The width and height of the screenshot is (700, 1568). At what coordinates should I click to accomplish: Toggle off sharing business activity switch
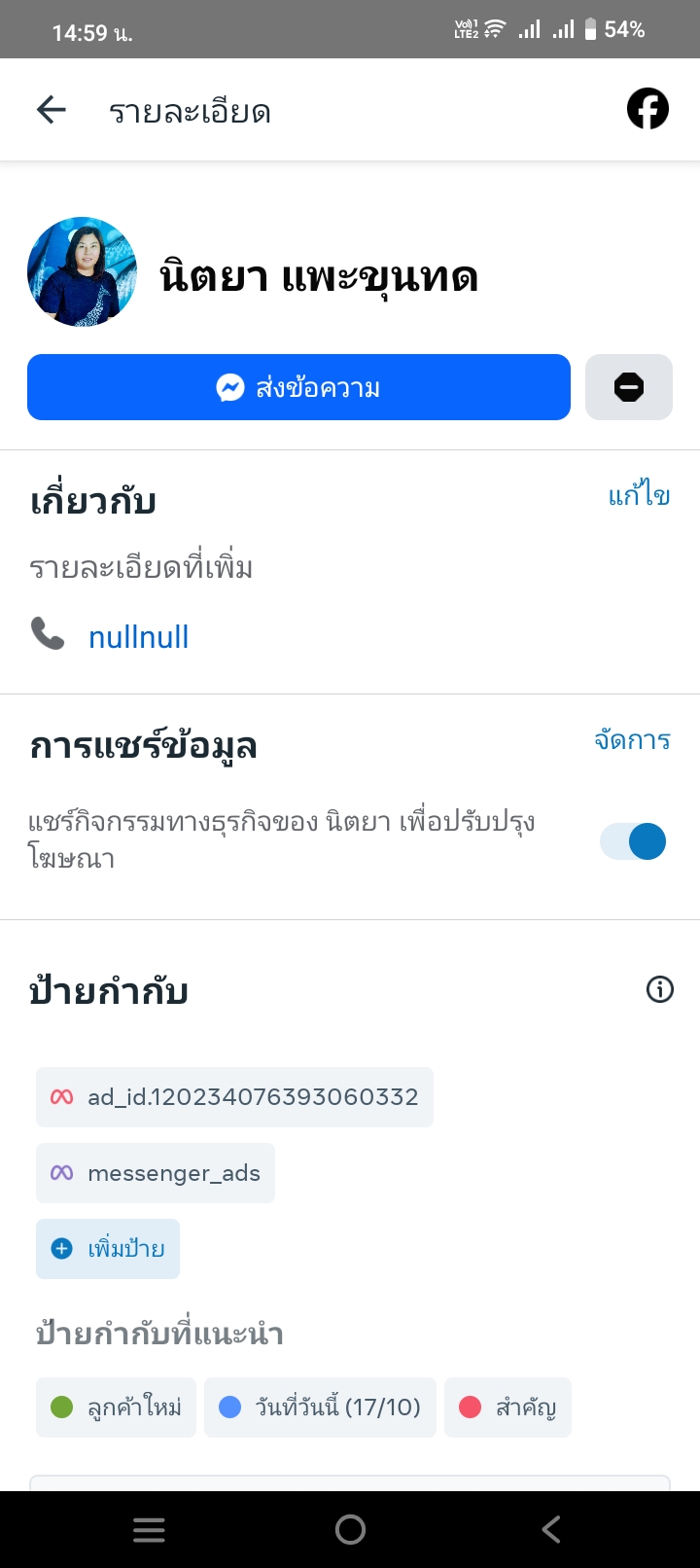633,841
